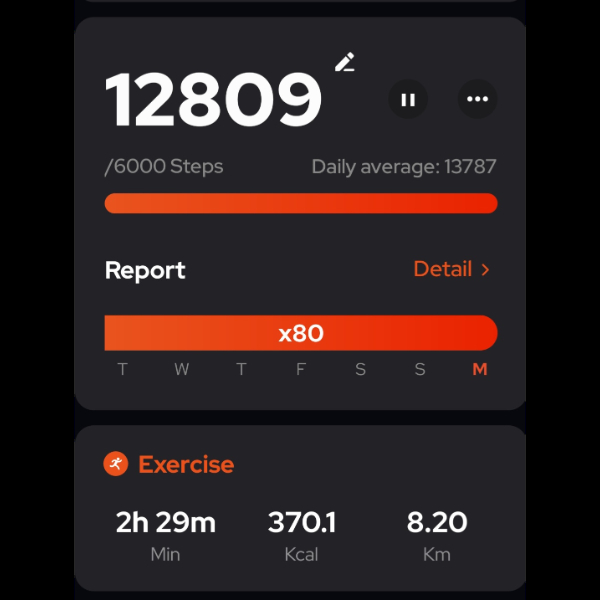Open the Exercise card
This screenshot has height=600, width=600.
300,506
